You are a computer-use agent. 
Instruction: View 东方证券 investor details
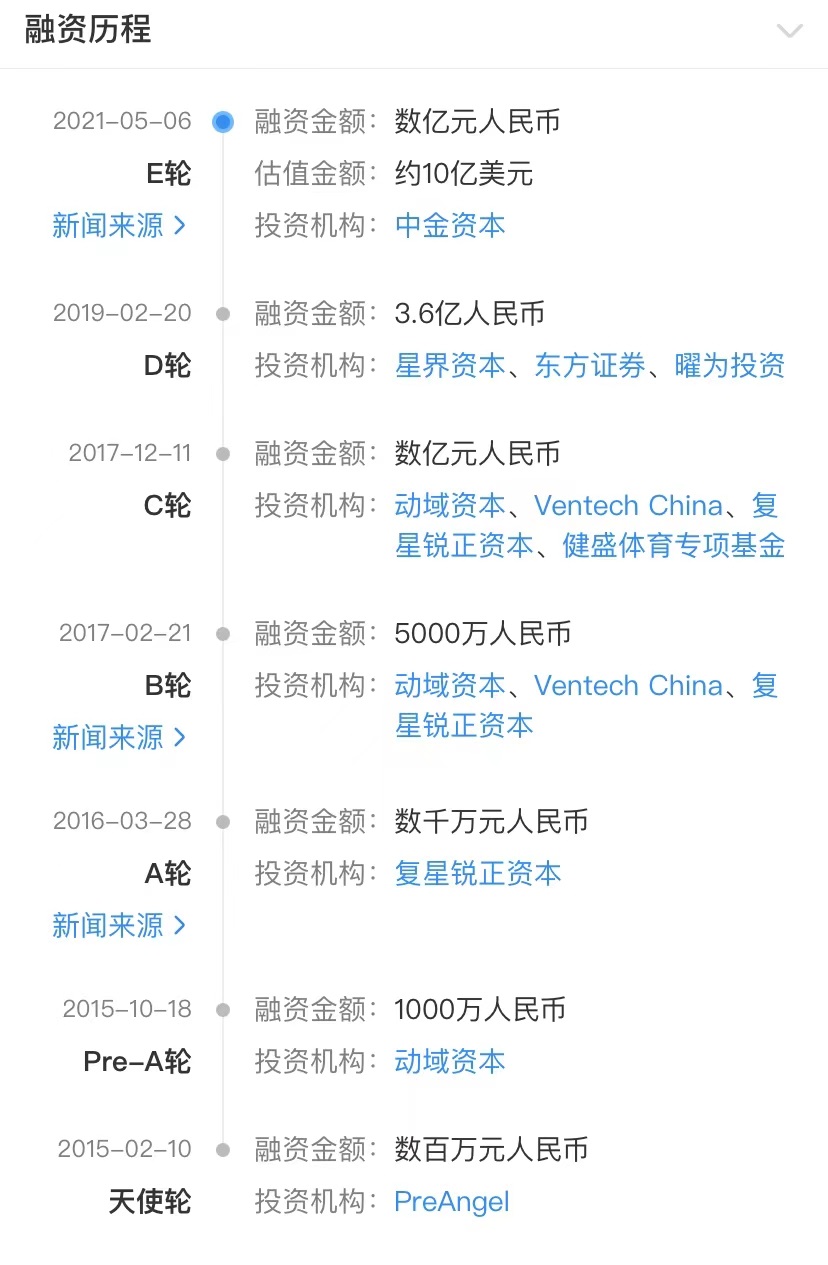coord(590,366)
